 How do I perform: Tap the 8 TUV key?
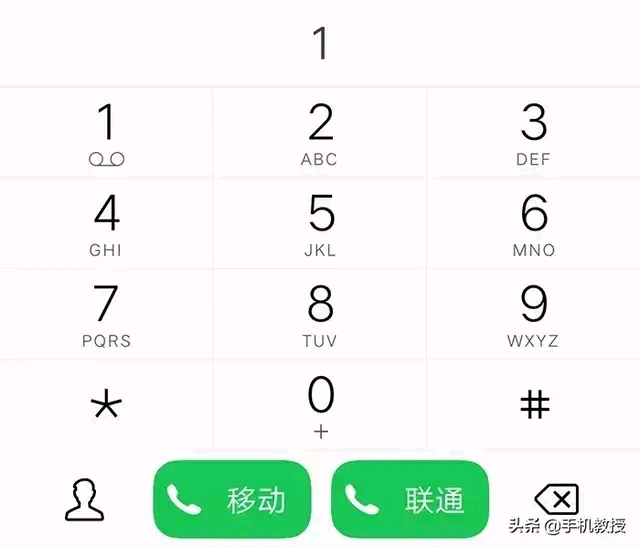(x=320, y=314)
